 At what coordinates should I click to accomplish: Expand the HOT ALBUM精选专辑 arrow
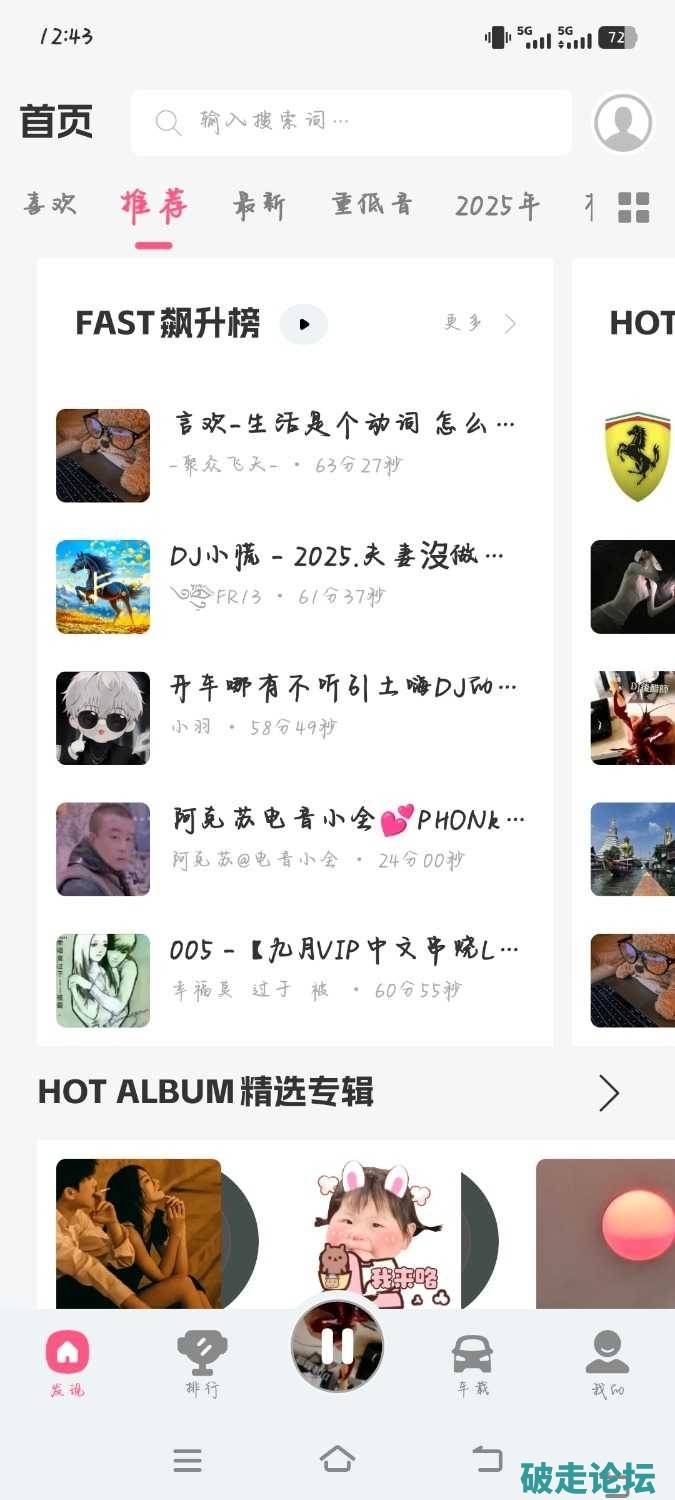608,1093
